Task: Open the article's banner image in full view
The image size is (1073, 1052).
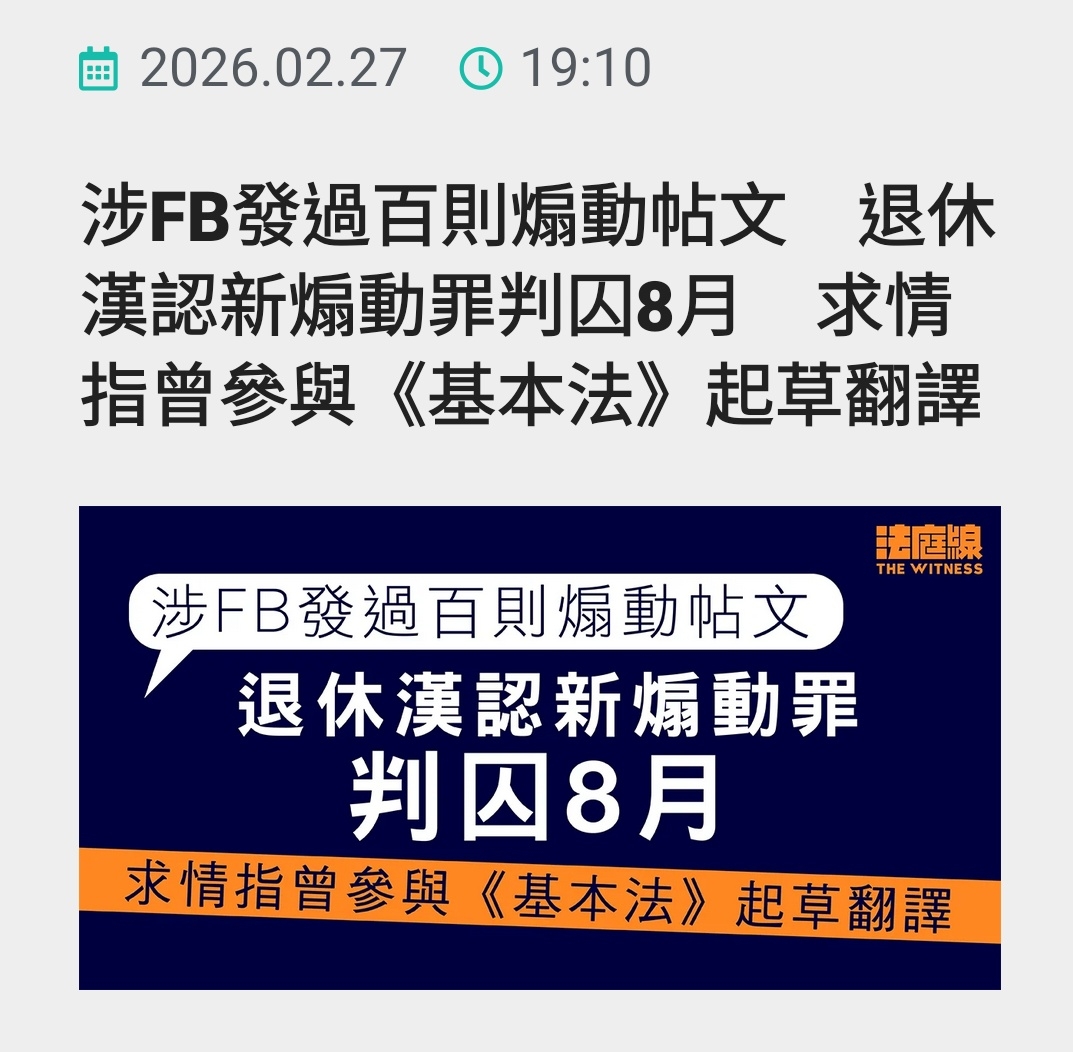Action: pos(539,747)
